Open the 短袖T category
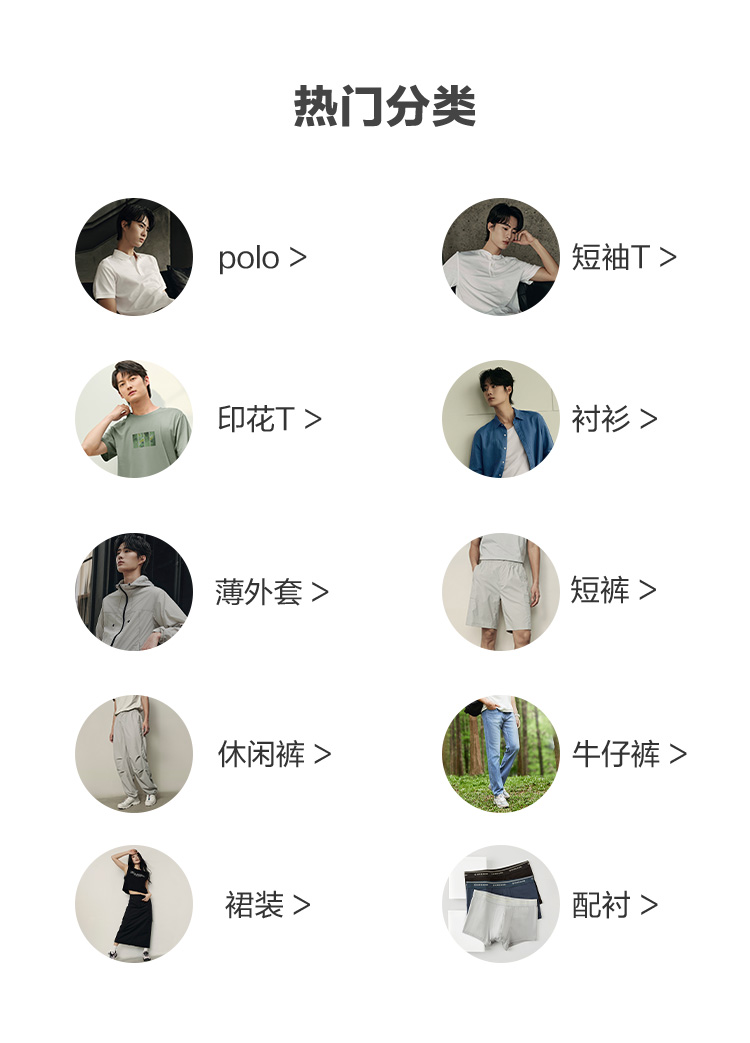 623,258
